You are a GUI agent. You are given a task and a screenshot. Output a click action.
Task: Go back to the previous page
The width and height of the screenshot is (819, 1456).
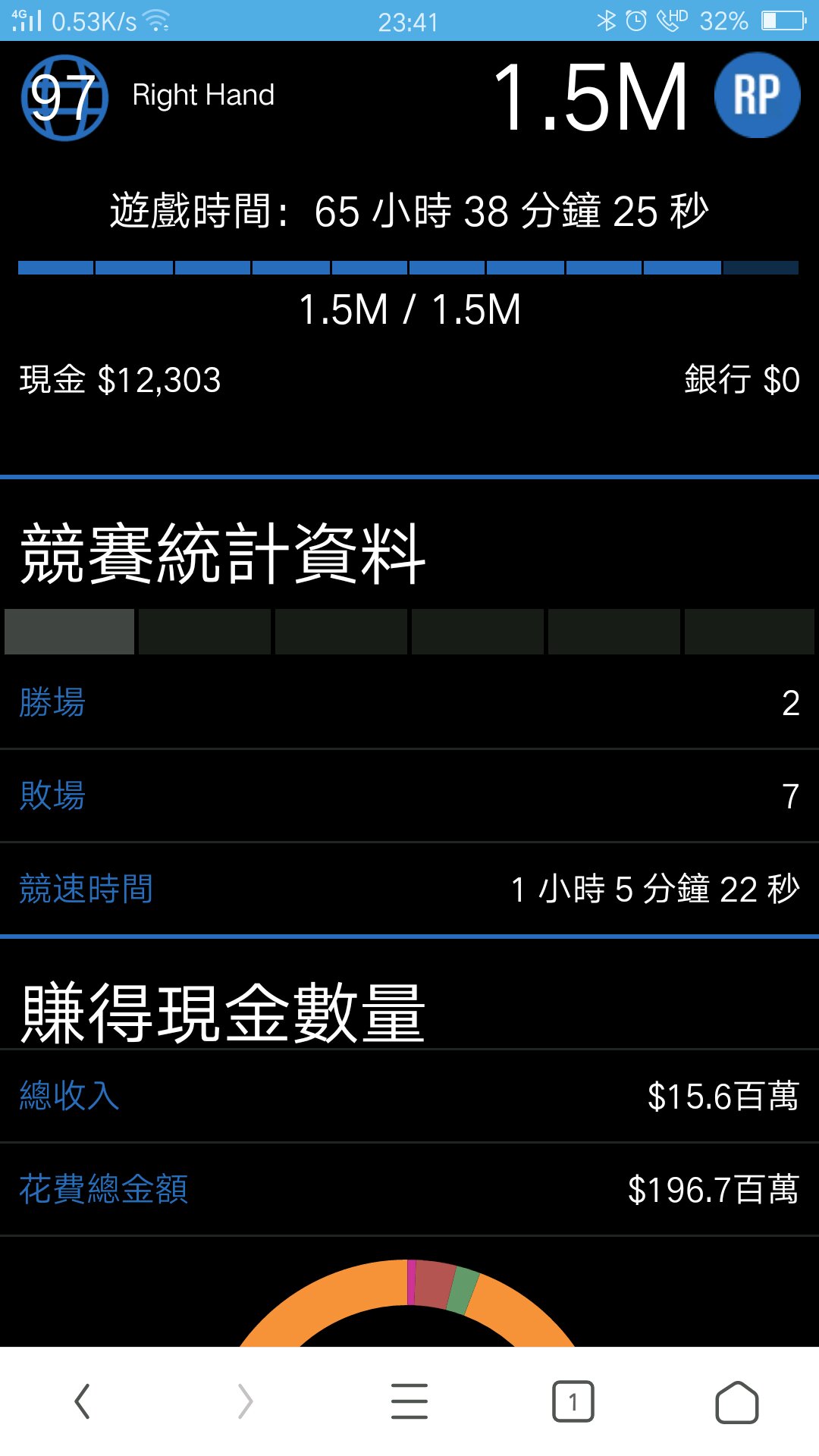point(83,1401)
